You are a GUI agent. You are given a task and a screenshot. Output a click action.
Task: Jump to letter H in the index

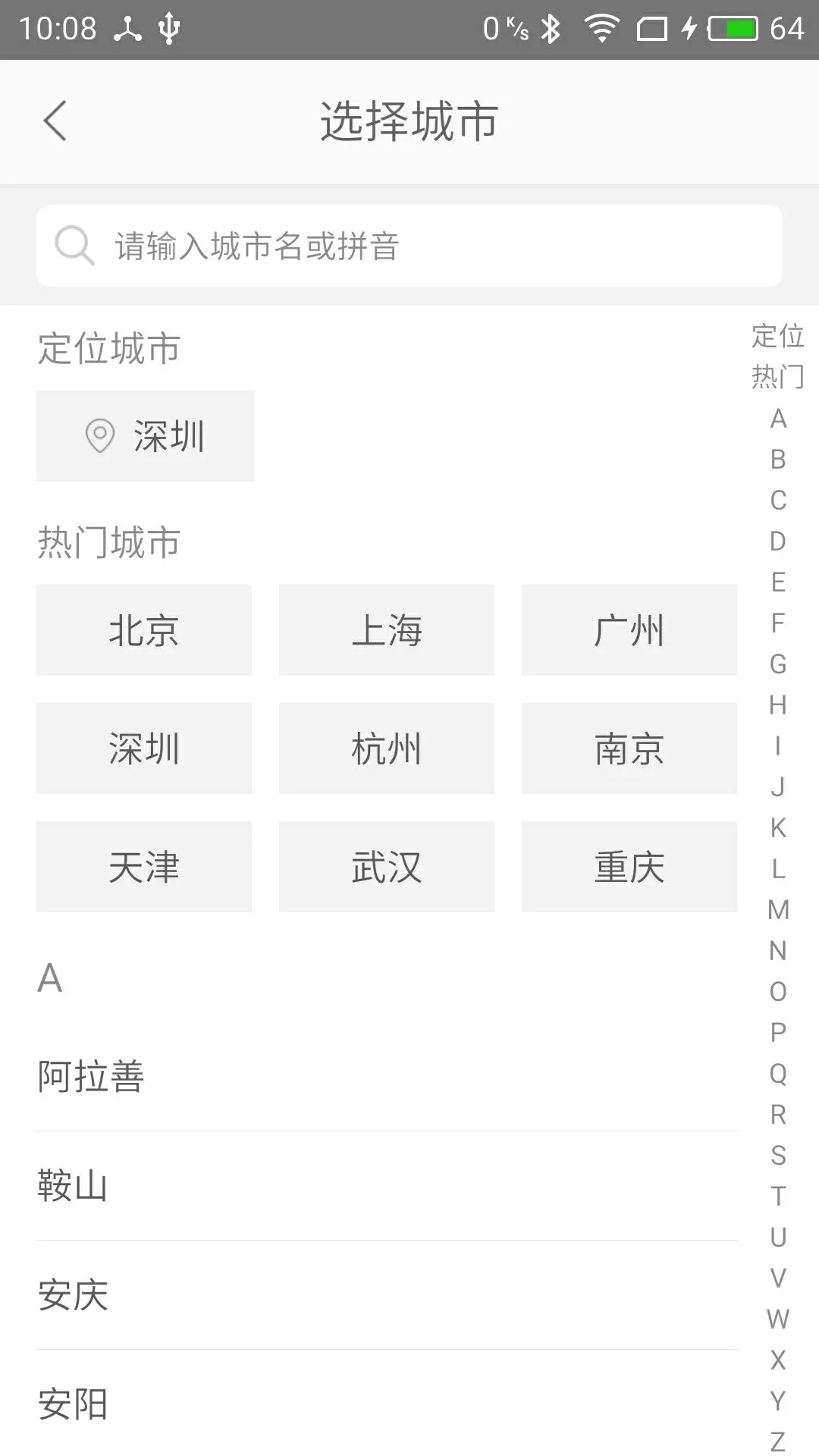(778, 704)
